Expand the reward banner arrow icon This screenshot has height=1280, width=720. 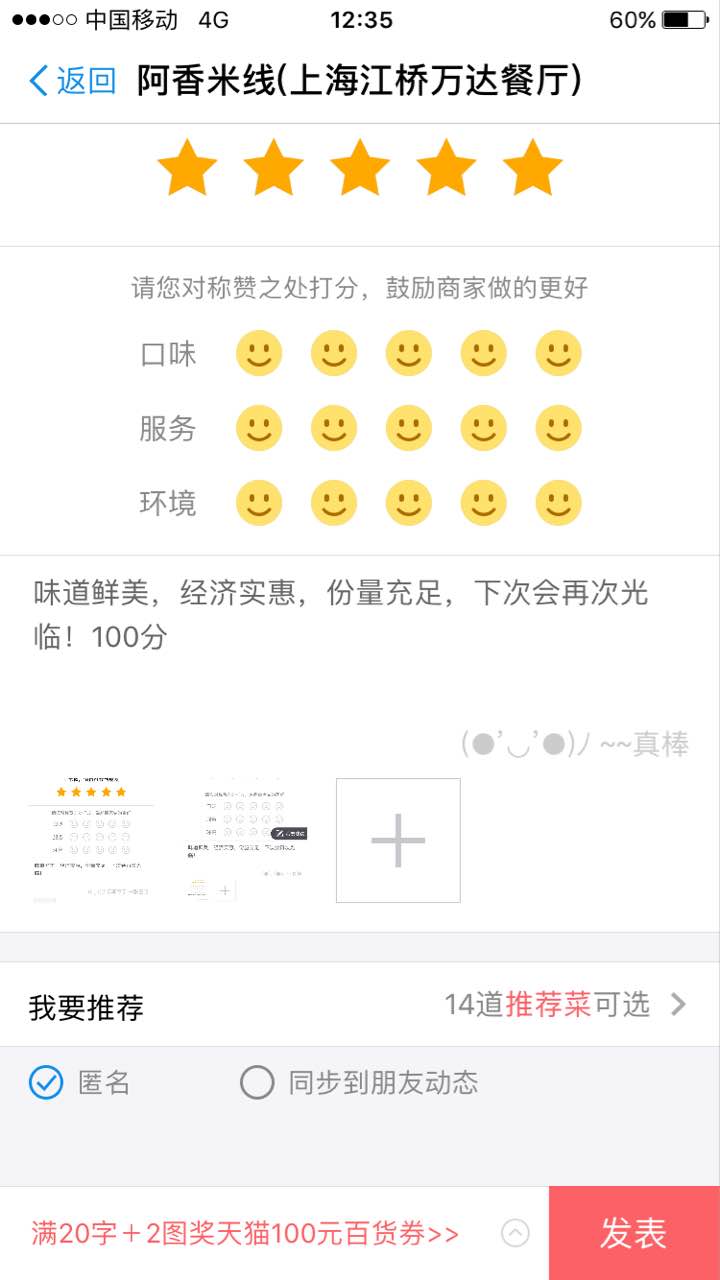pyautogui.click(x=515, y=1233)
